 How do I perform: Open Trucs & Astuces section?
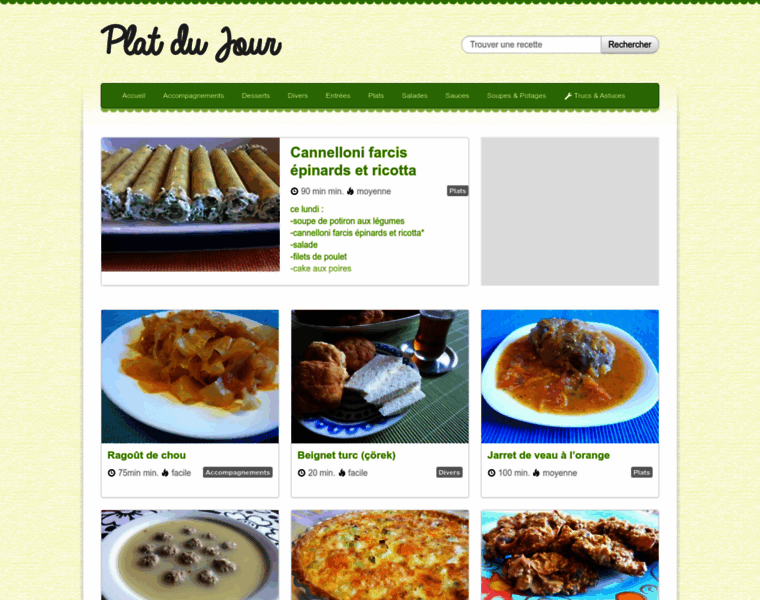[x=598, y=96]
